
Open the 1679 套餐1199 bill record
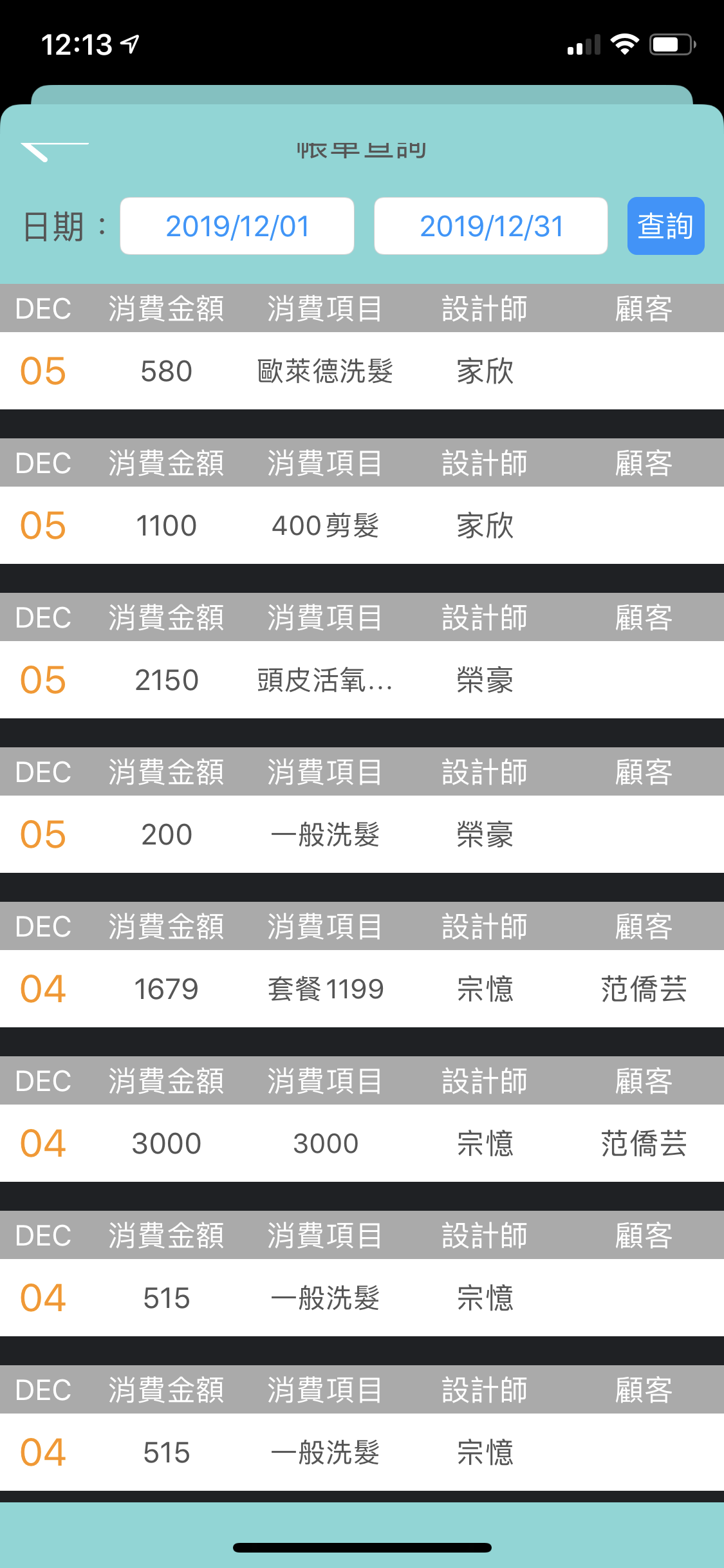362,989
